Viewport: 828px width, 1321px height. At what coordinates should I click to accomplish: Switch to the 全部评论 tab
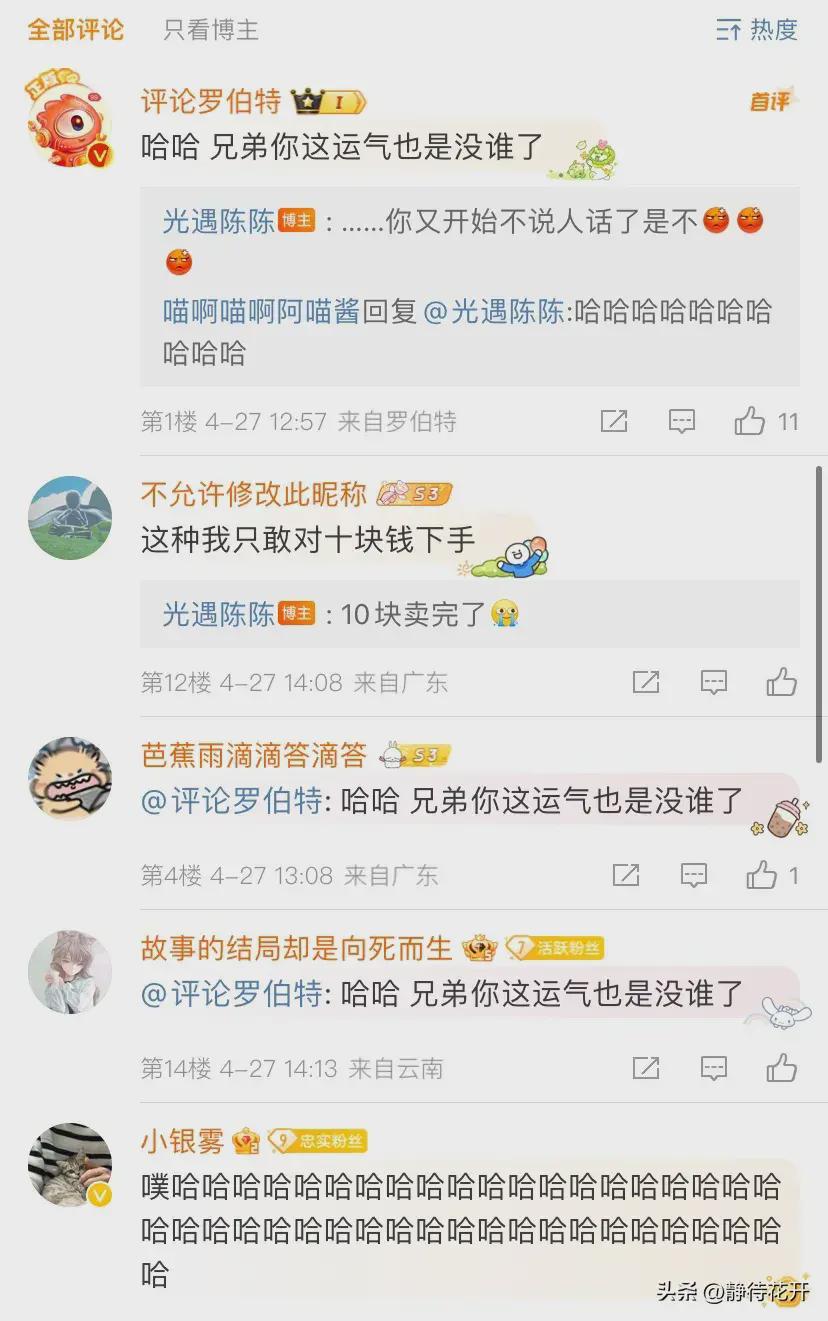pyautogui.click(x=76, y=30)
